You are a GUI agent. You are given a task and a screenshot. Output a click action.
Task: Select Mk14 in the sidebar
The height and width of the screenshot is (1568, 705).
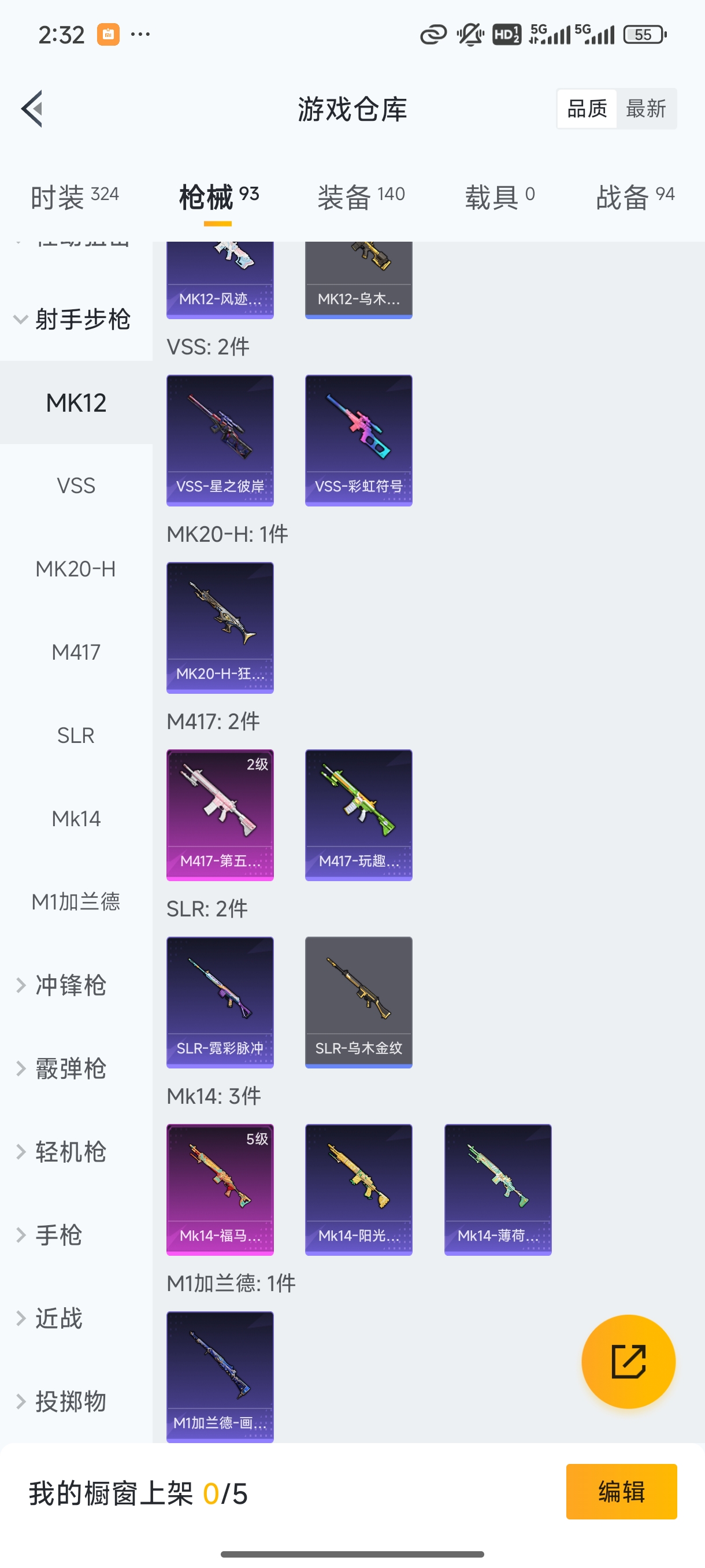point(76,819)
